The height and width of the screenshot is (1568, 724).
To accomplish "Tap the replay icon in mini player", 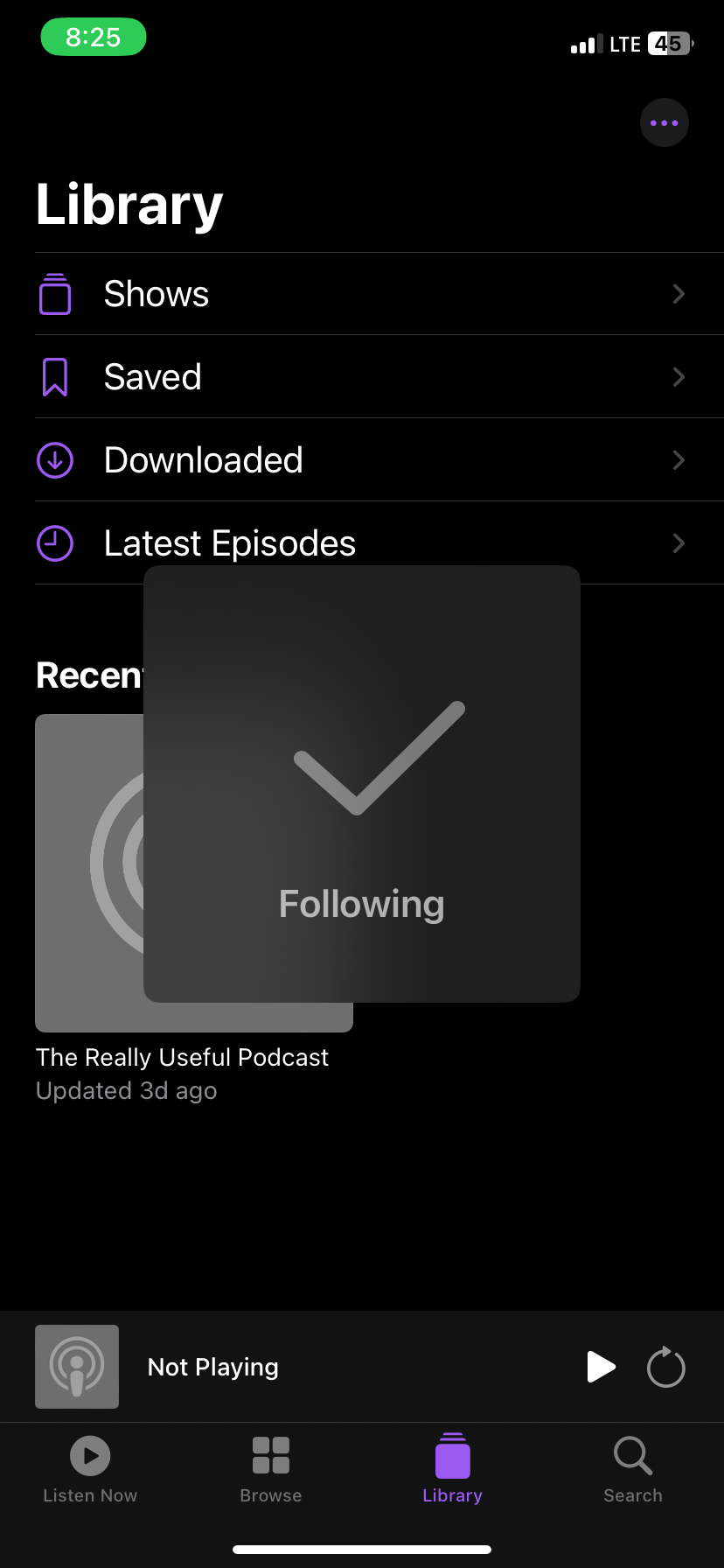I will click(665, 1367).
